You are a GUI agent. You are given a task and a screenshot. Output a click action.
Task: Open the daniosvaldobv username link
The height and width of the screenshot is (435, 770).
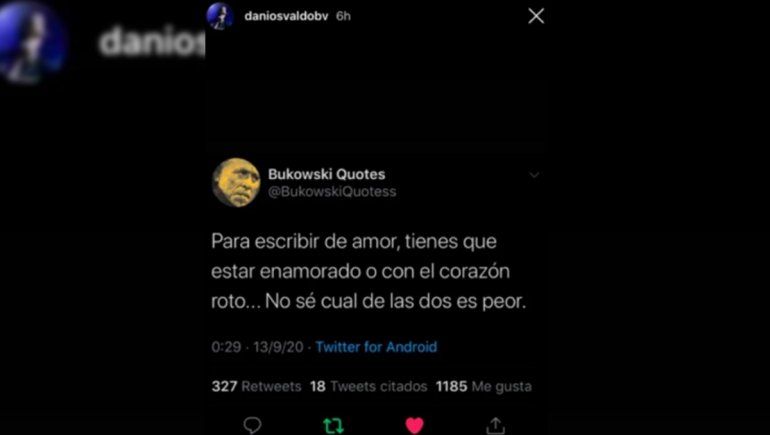[286, 16]
